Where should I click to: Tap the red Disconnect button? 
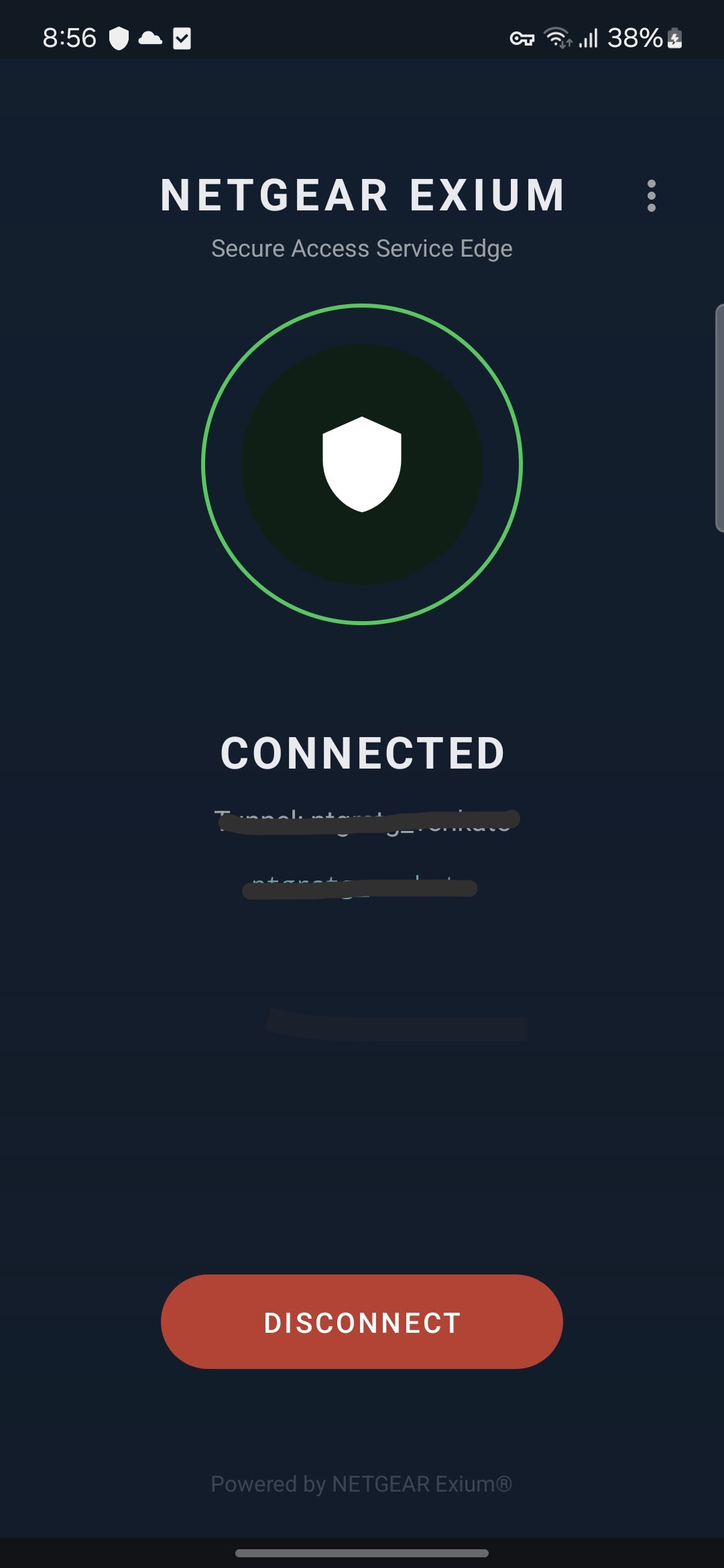click(362, 1322)
